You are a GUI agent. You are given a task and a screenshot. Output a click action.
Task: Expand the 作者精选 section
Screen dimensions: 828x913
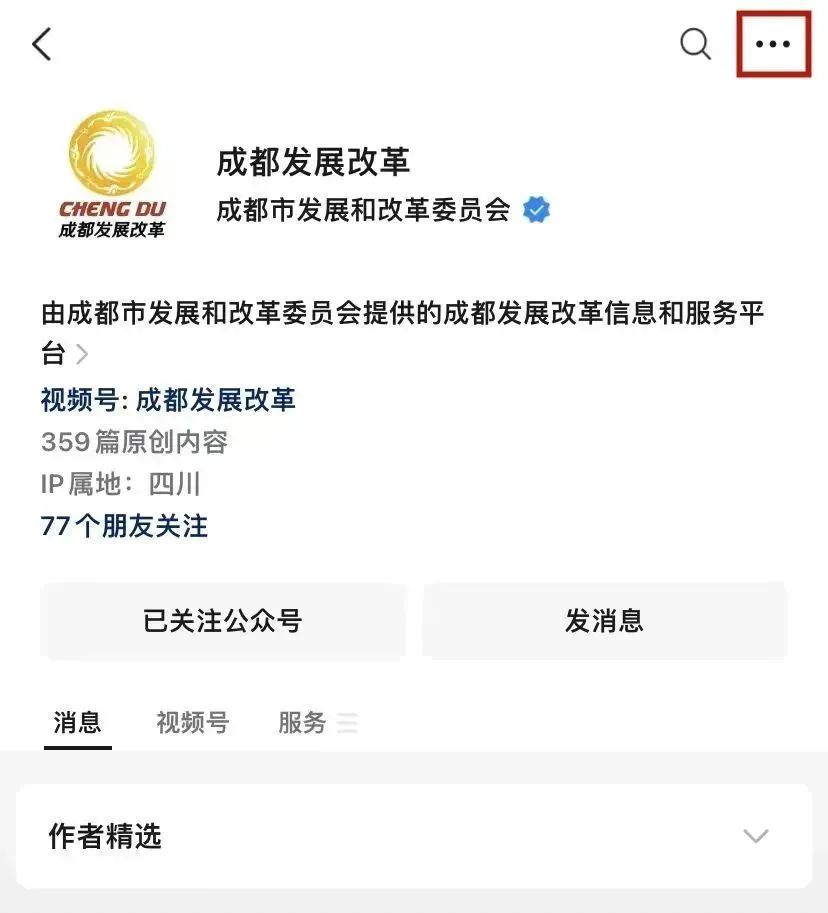[755, 836]
